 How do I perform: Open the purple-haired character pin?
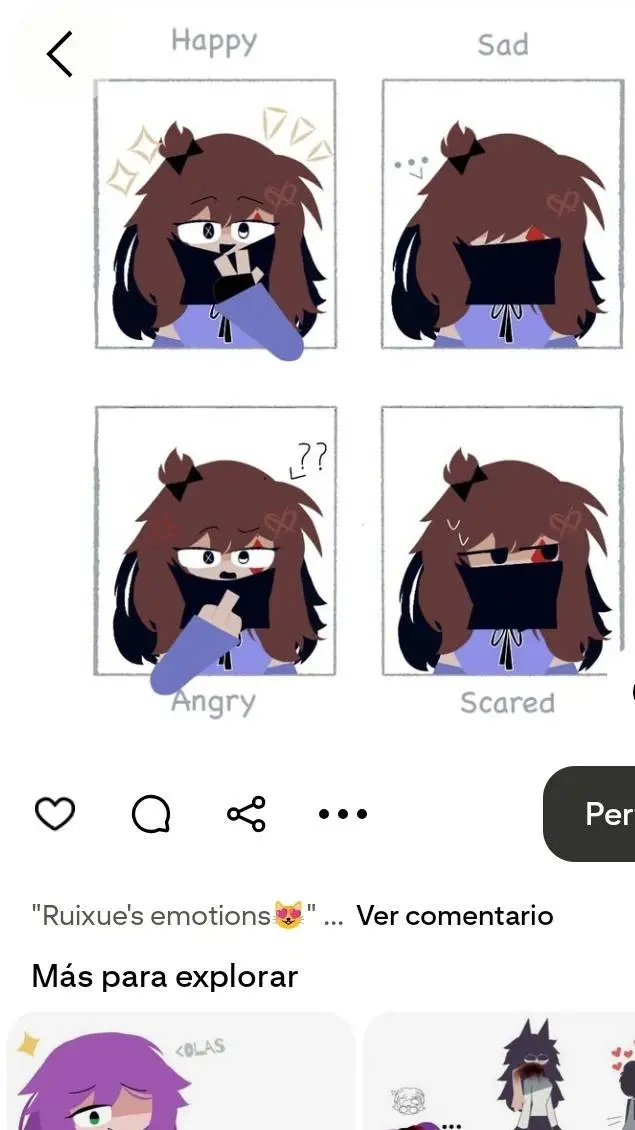pos(180,1075)
